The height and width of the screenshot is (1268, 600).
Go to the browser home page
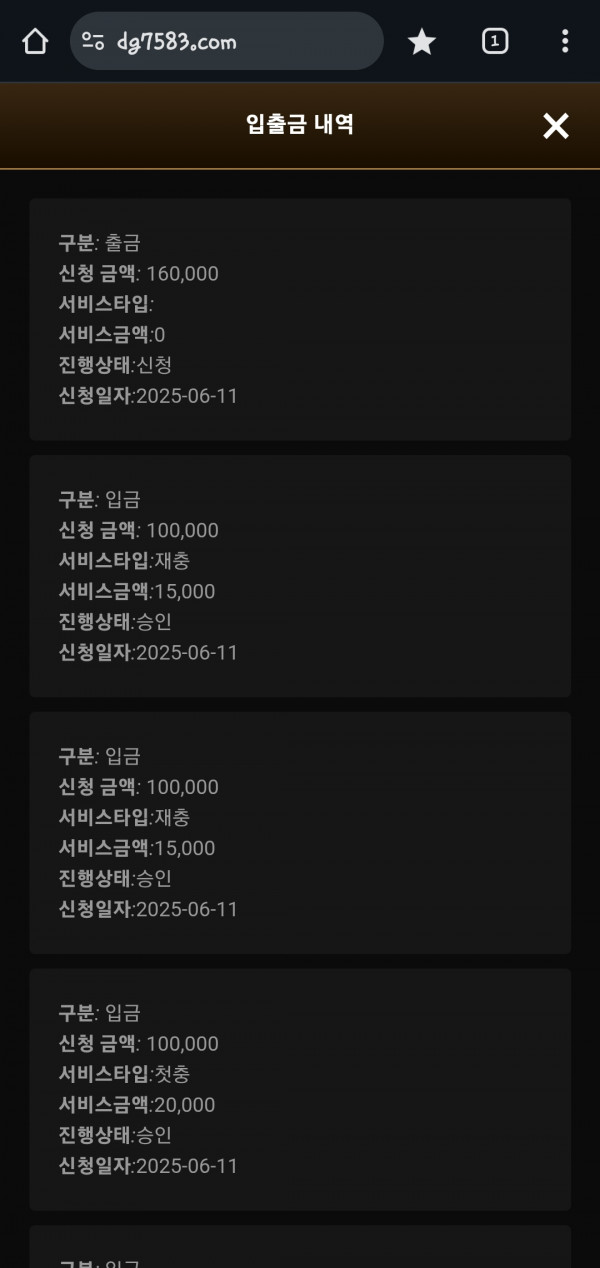click(35, 41)
